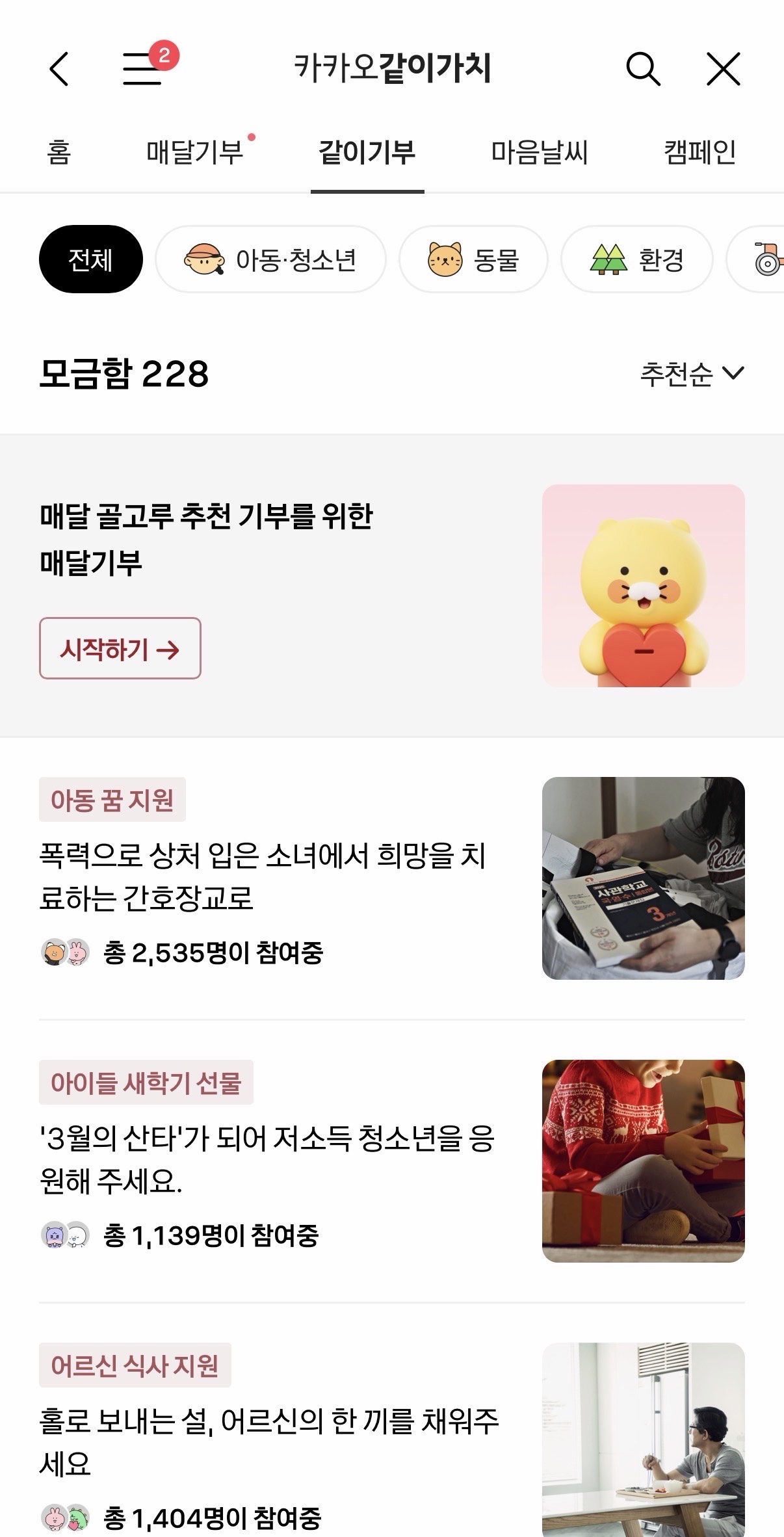The image size is (784, 1537).
Task: Open the hamburger menu with 2 badge
Action: [x=143, y=69]
